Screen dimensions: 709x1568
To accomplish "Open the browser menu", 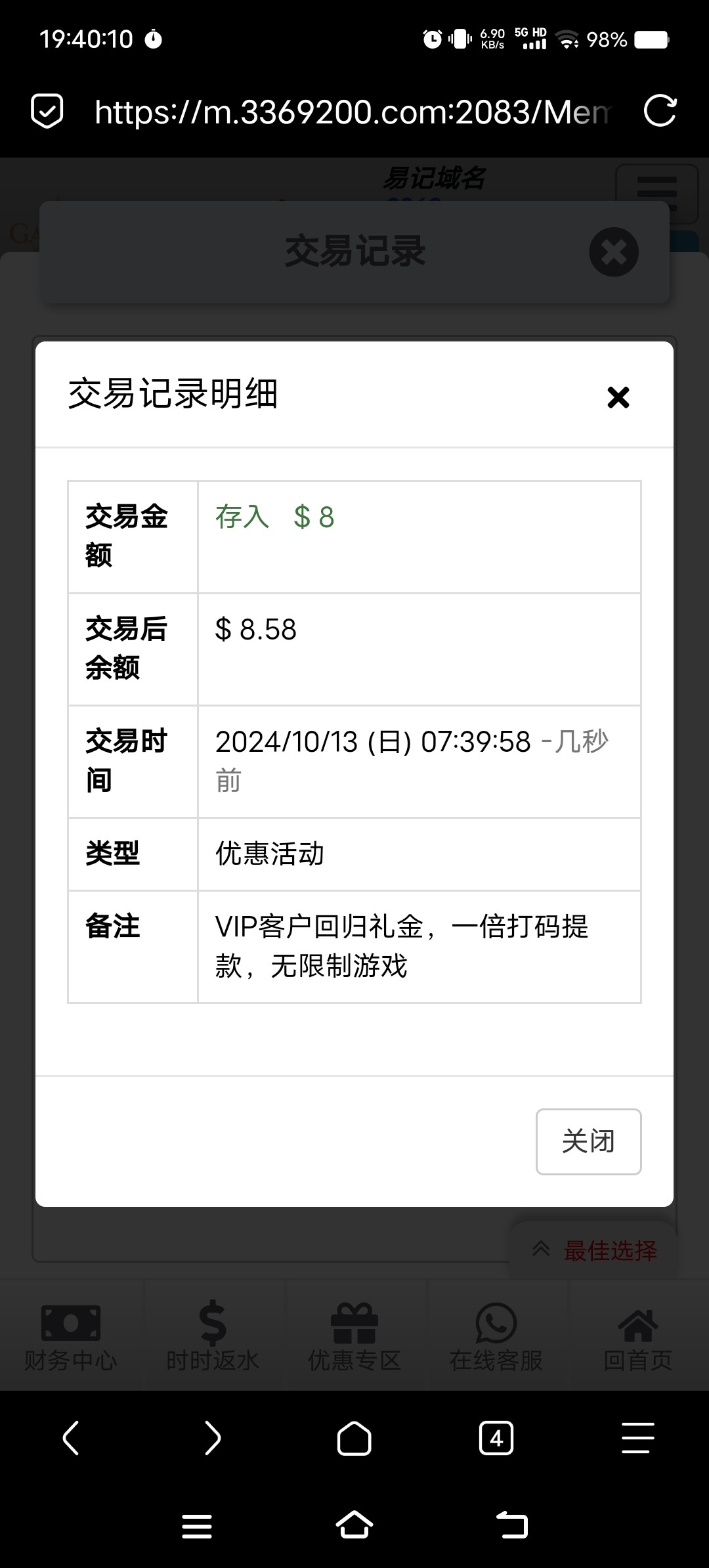I will (638, 1438).
